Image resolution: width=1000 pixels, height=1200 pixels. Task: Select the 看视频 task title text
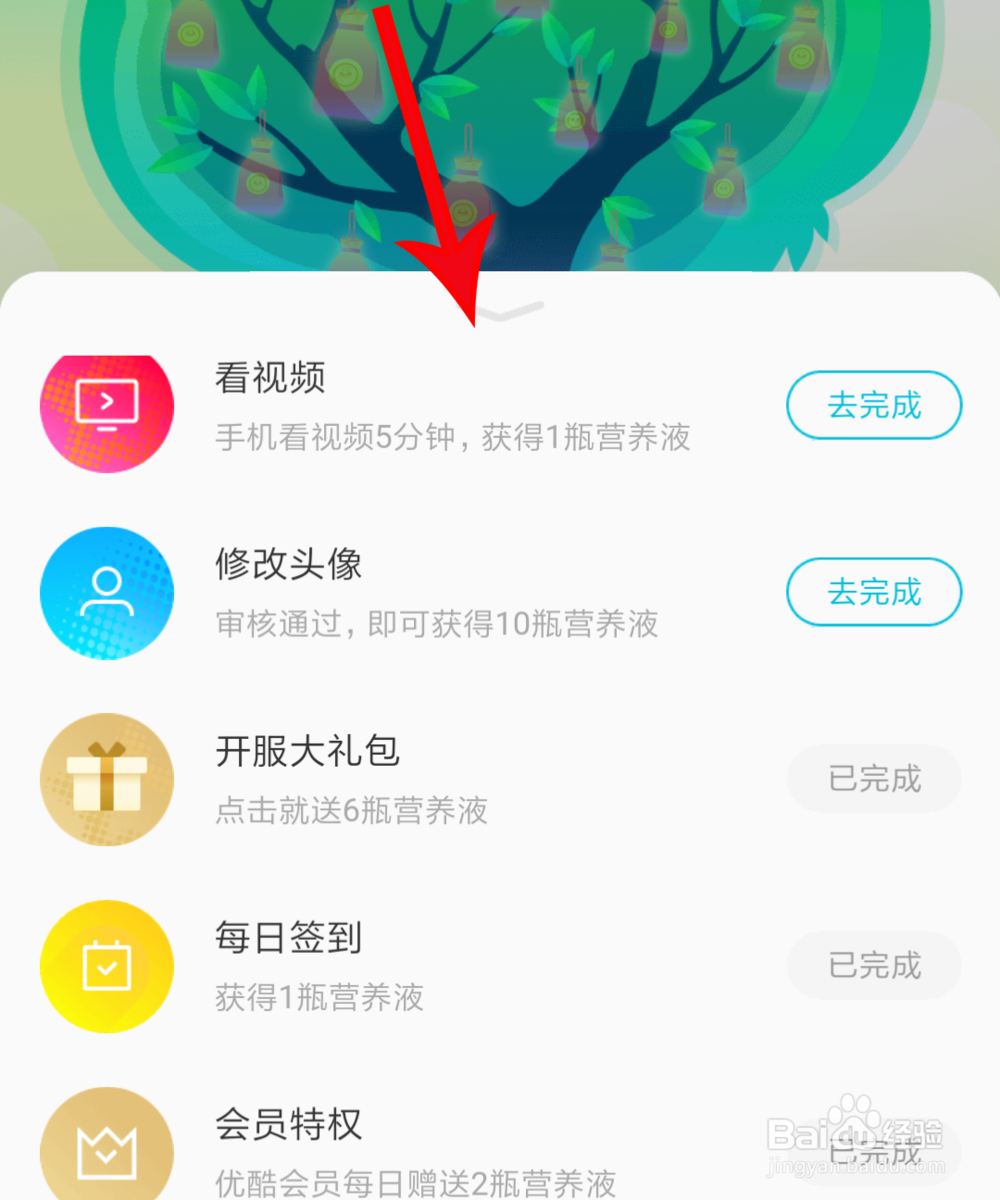coord(268,377)
